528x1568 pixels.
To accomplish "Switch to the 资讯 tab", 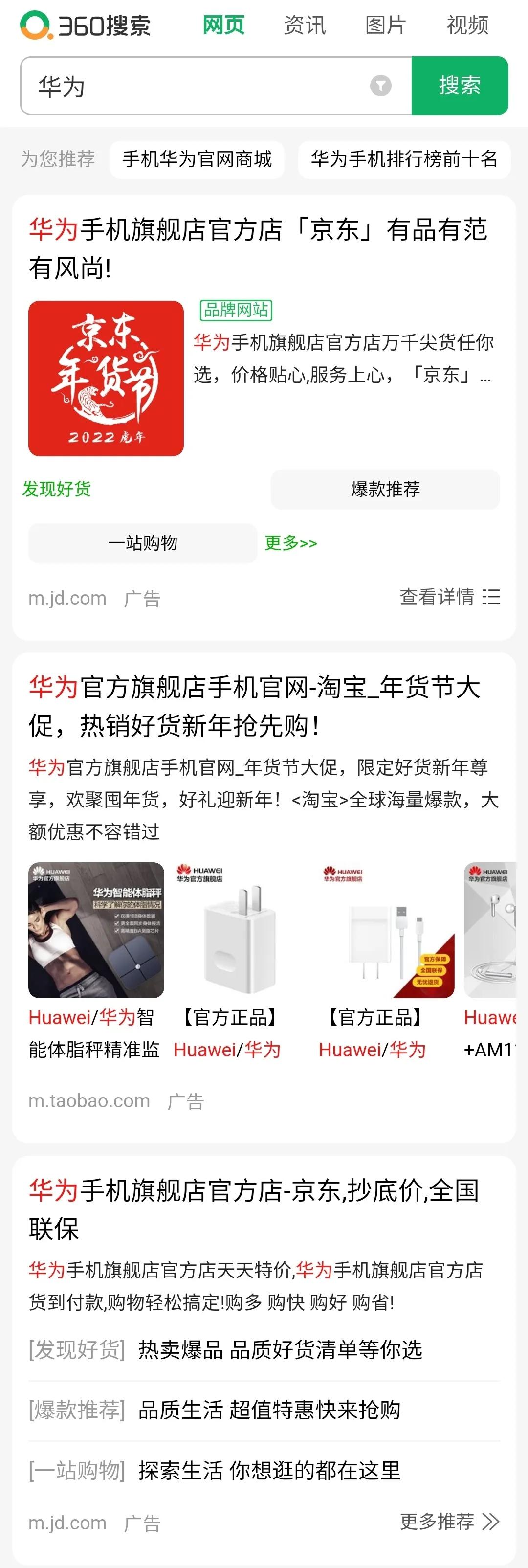I will (305, 25).
